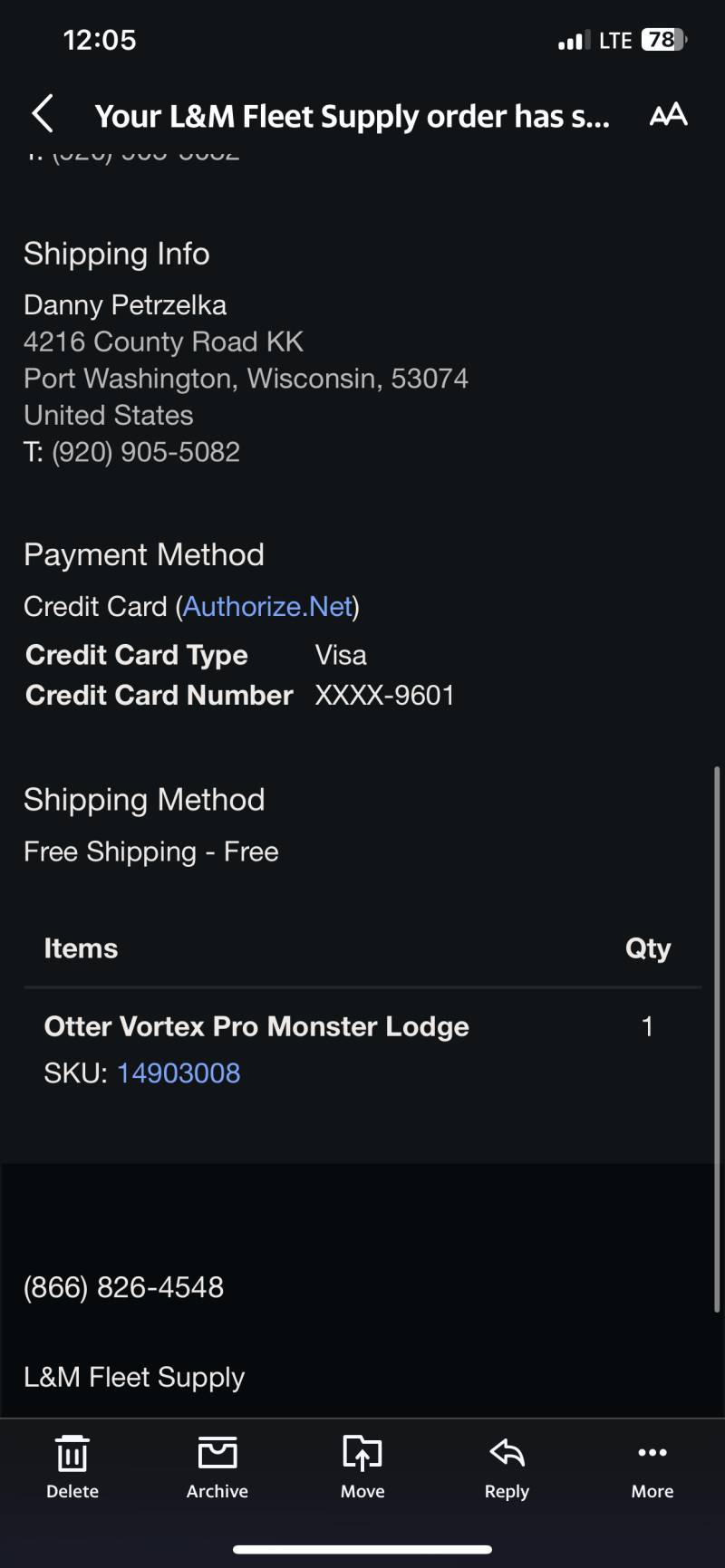The height and width of the screenshot is (1568, 725).
Task: Open the More options menu
Action: pyautogui.click(x=652, y=1467)
